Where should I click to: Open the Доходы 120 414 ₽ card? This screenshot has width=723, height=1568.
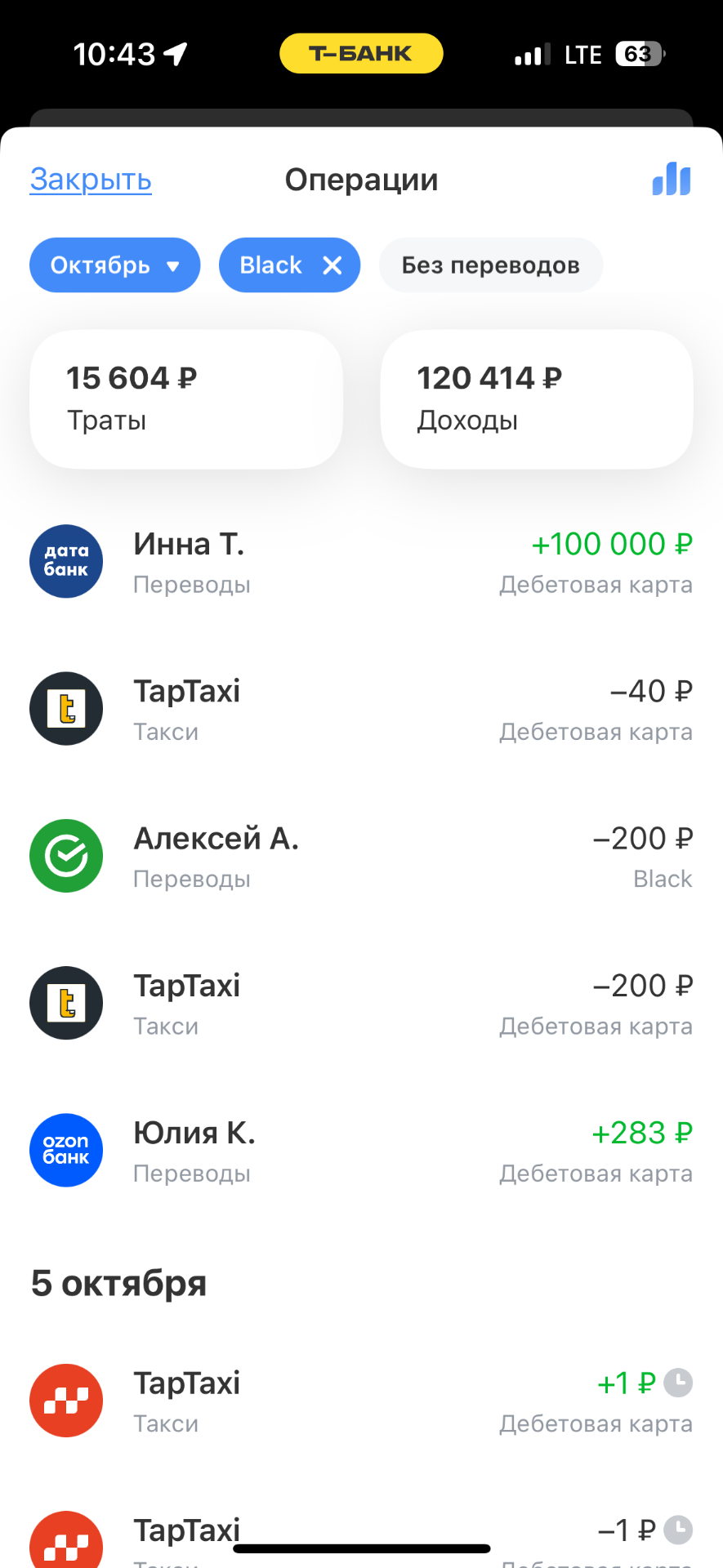pyautogui.click(x=537, y=399)
